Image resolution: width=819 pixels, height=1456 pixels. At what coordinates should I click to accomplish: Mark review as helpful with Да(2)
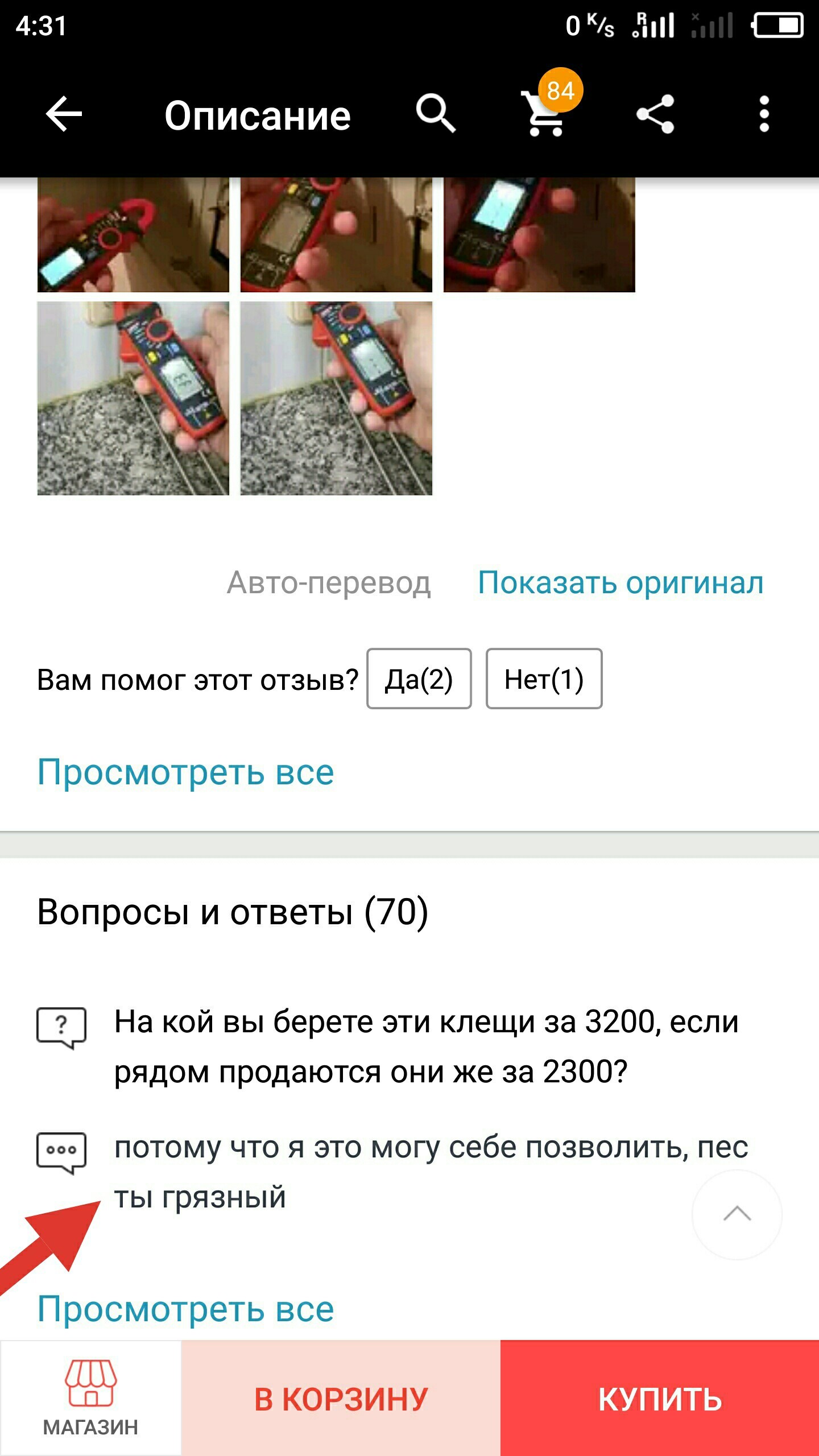point(419,679)
